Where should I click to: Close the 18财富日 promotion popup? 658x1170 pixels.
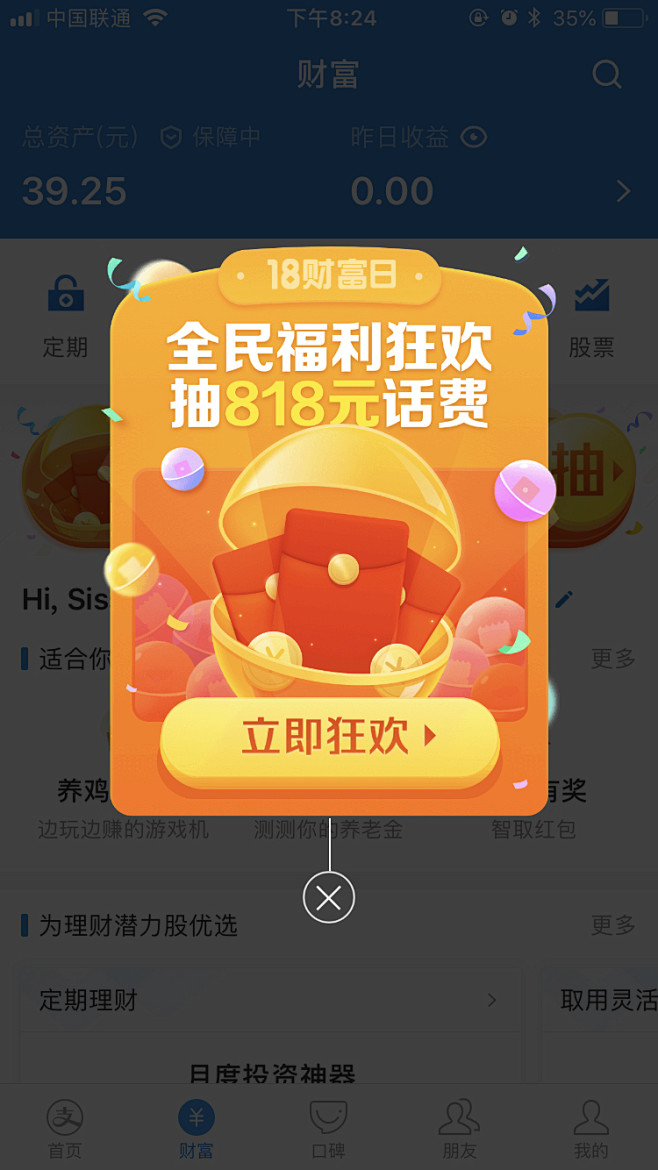click(x=329, y=897)
